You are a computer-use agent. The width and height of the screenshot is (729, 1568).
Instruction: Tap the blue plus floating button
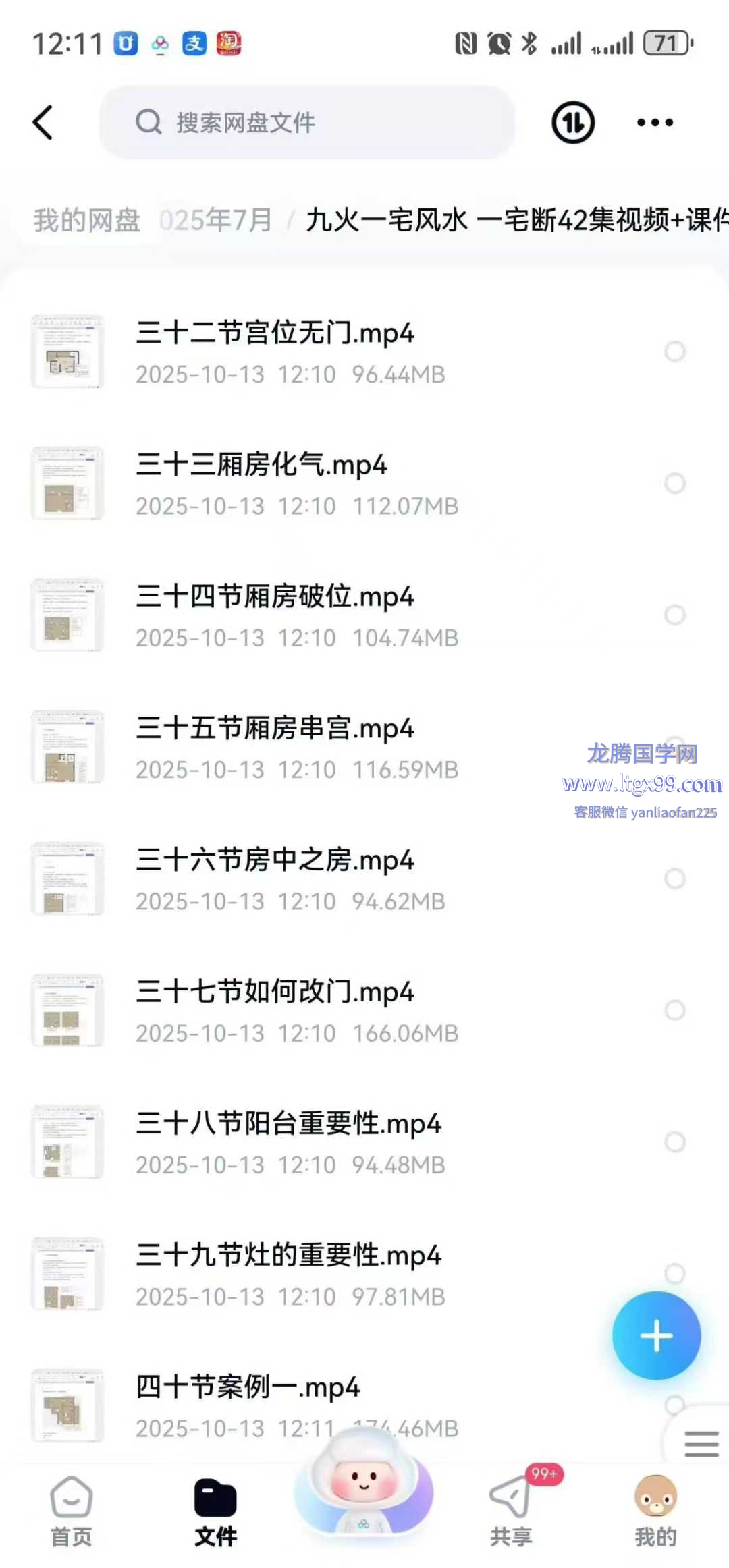pos(656,1336)
